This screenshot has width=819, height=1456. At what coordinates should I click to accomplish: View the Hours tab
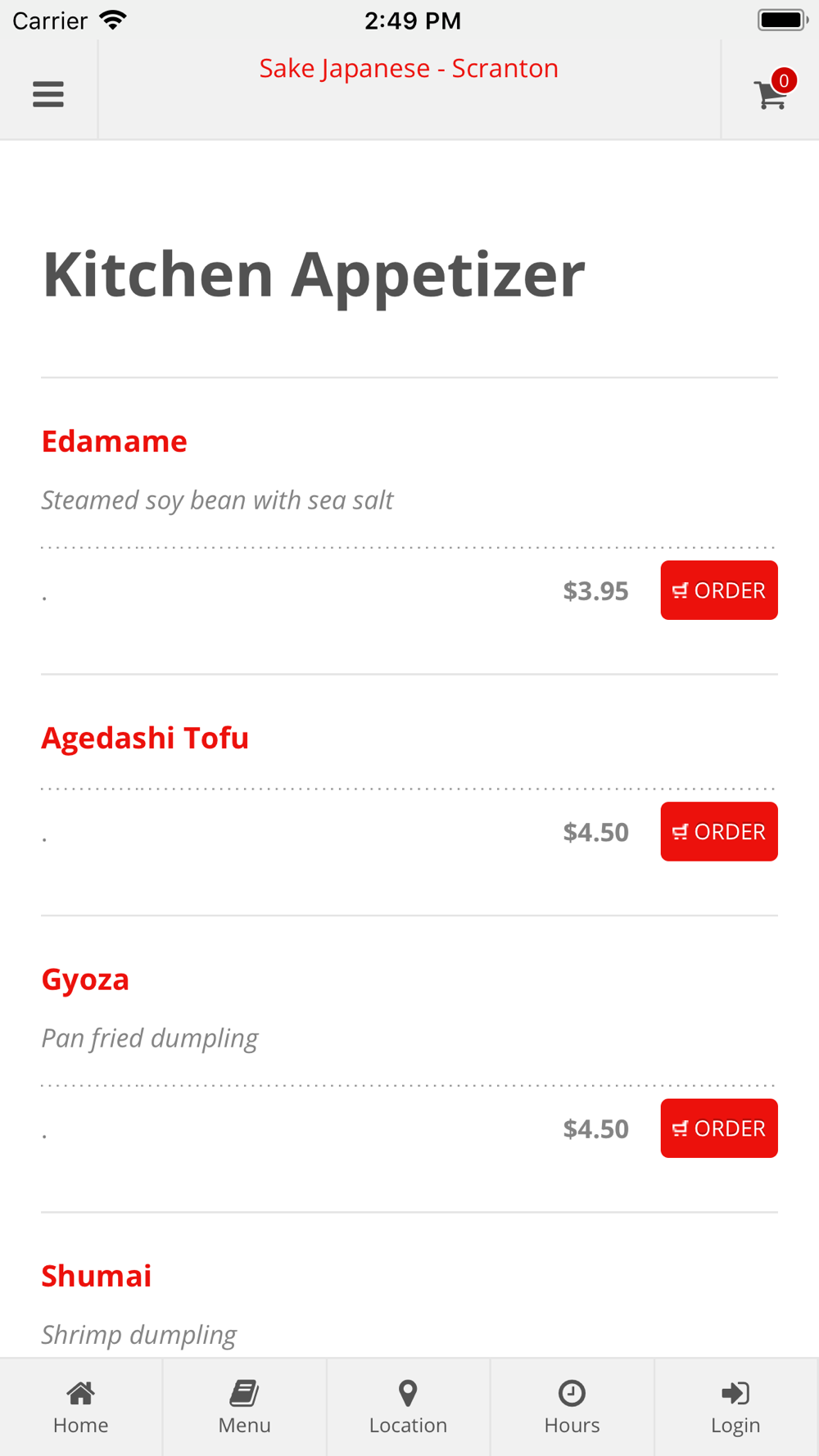click(x=572, y=1408)
